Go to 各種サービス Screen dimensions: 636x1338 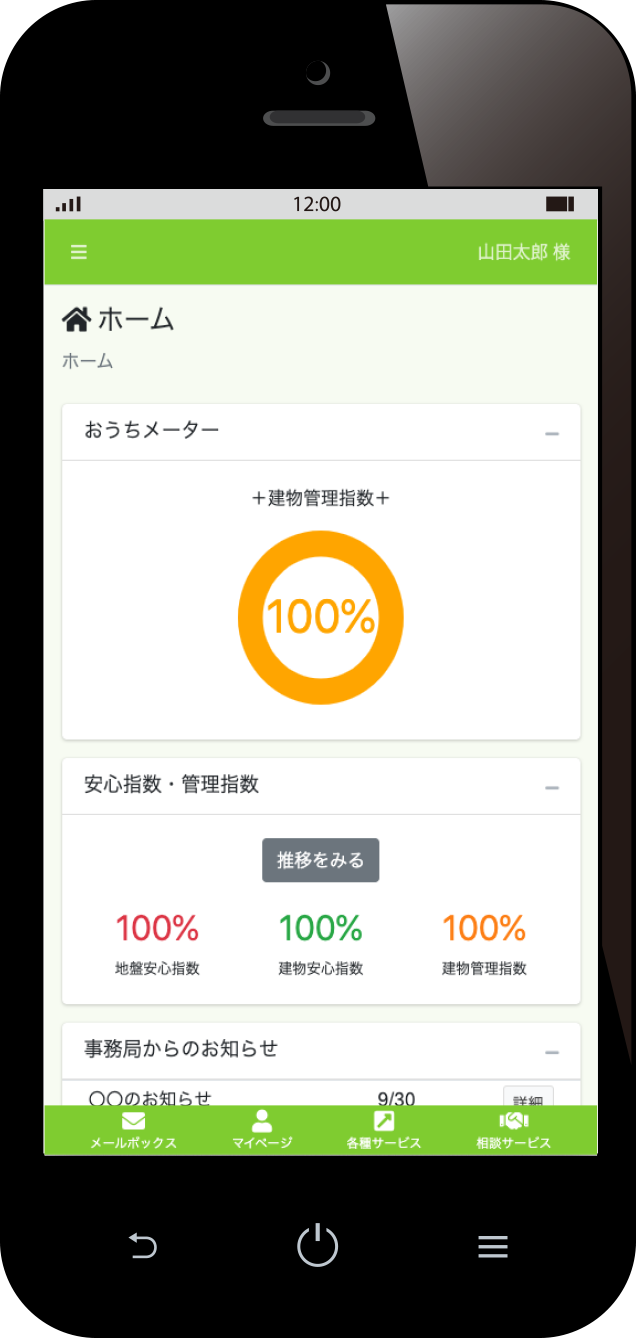384,1131
